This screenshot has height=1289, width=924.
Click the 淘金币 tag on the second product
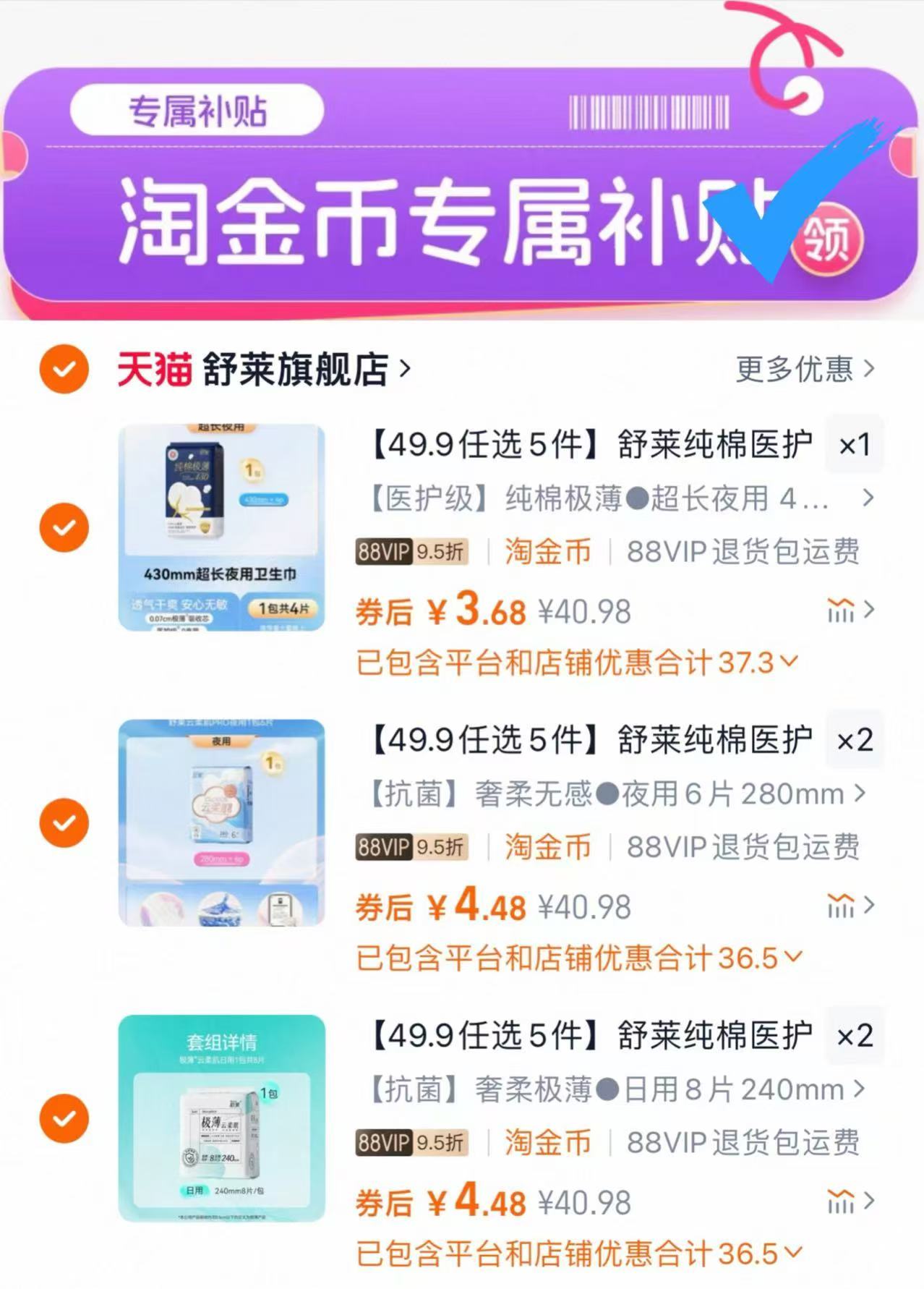pyautogui.click(x=548, y=845)
